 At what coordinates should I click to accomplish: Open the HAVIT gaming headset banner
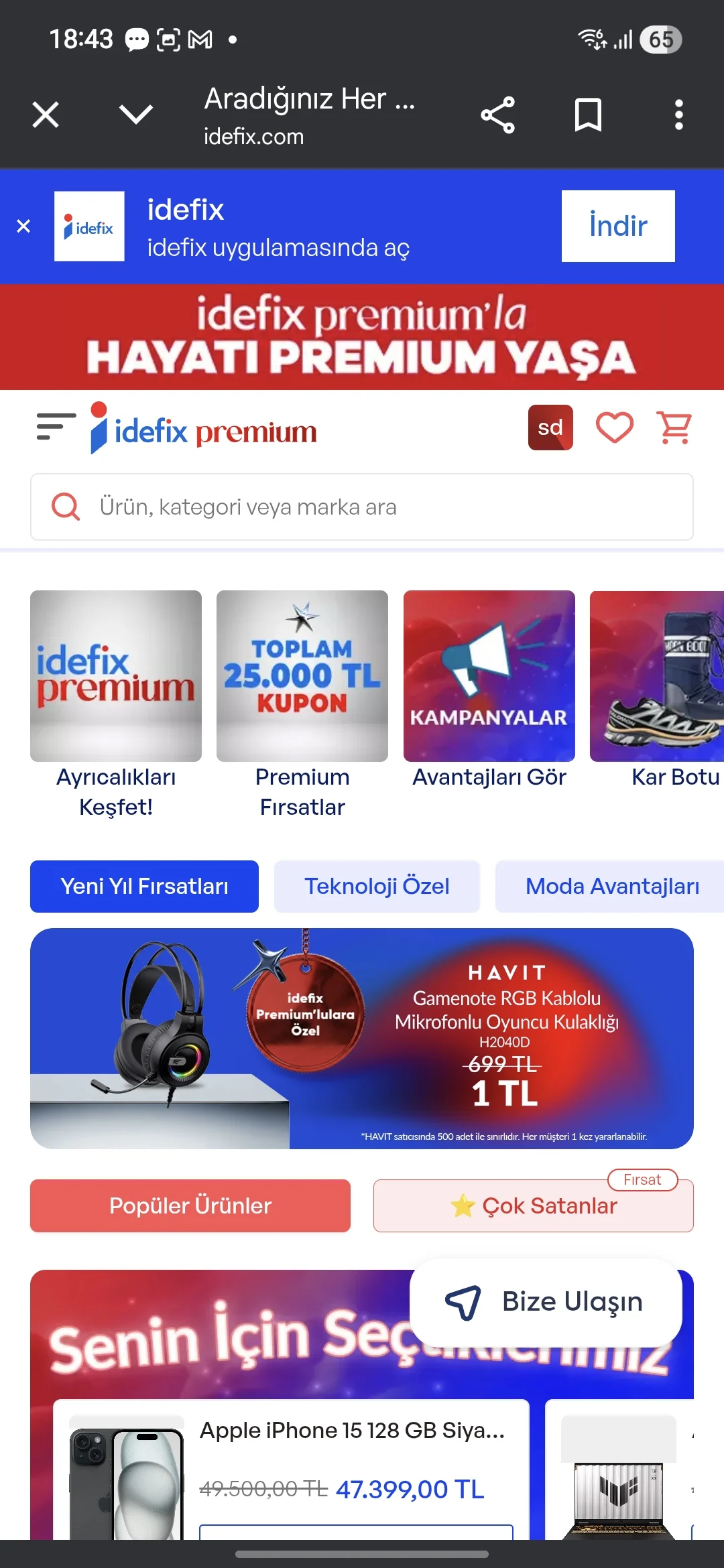coord(362,1039)
